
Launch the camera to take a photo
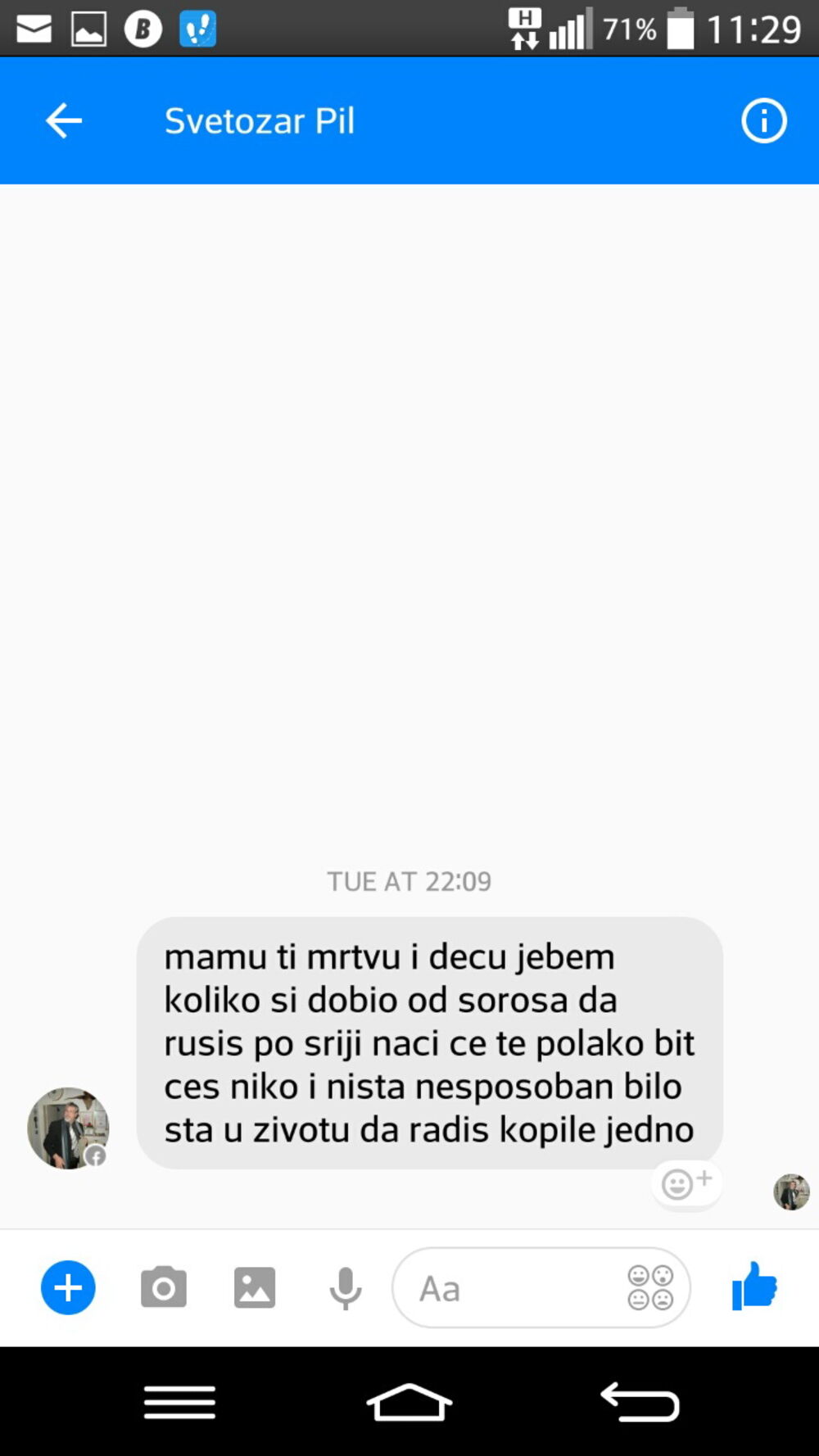(164, 1287)
